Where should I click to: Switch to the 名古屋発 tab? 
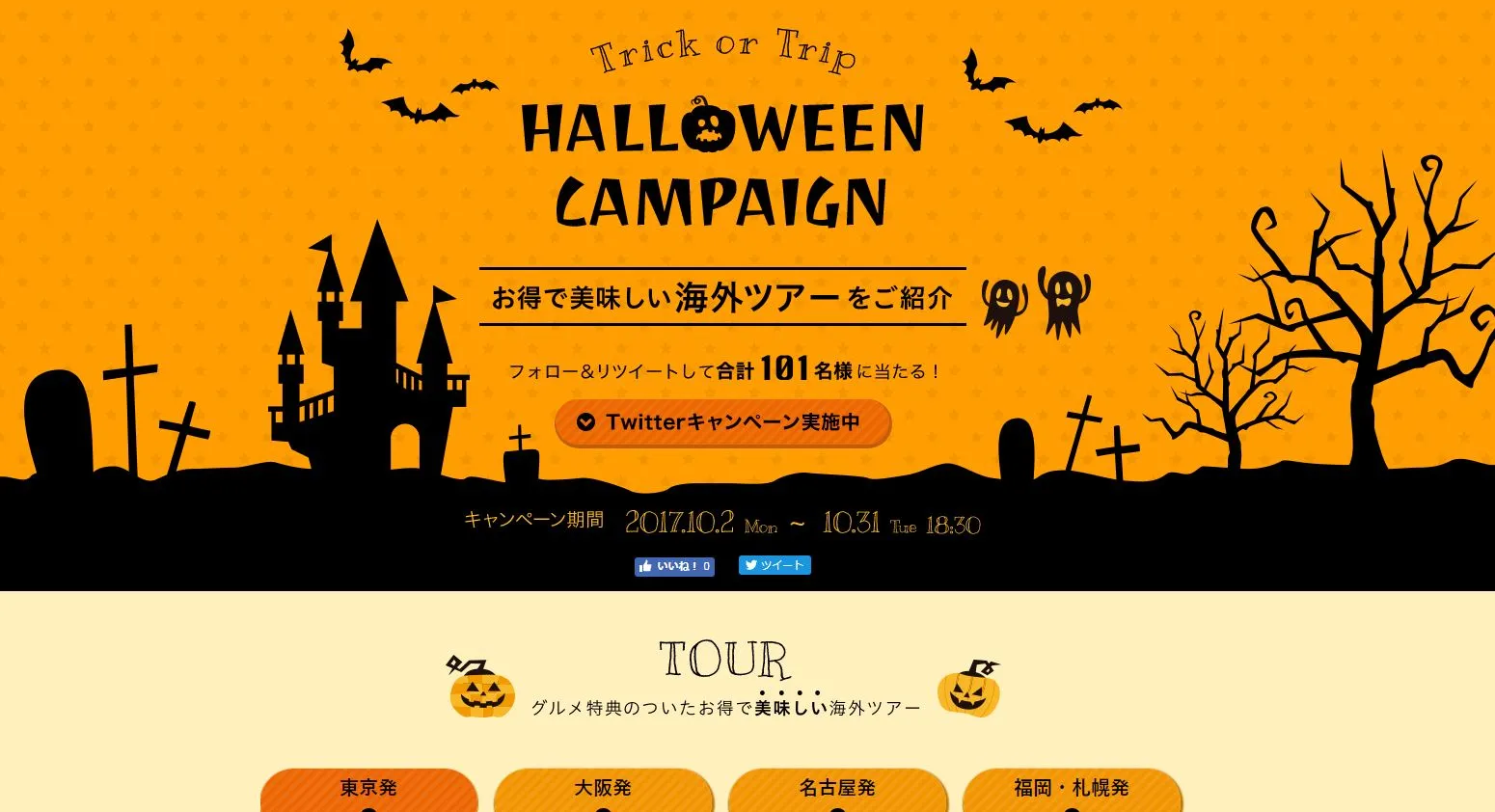pyautogui.click(x=837, y=789)
